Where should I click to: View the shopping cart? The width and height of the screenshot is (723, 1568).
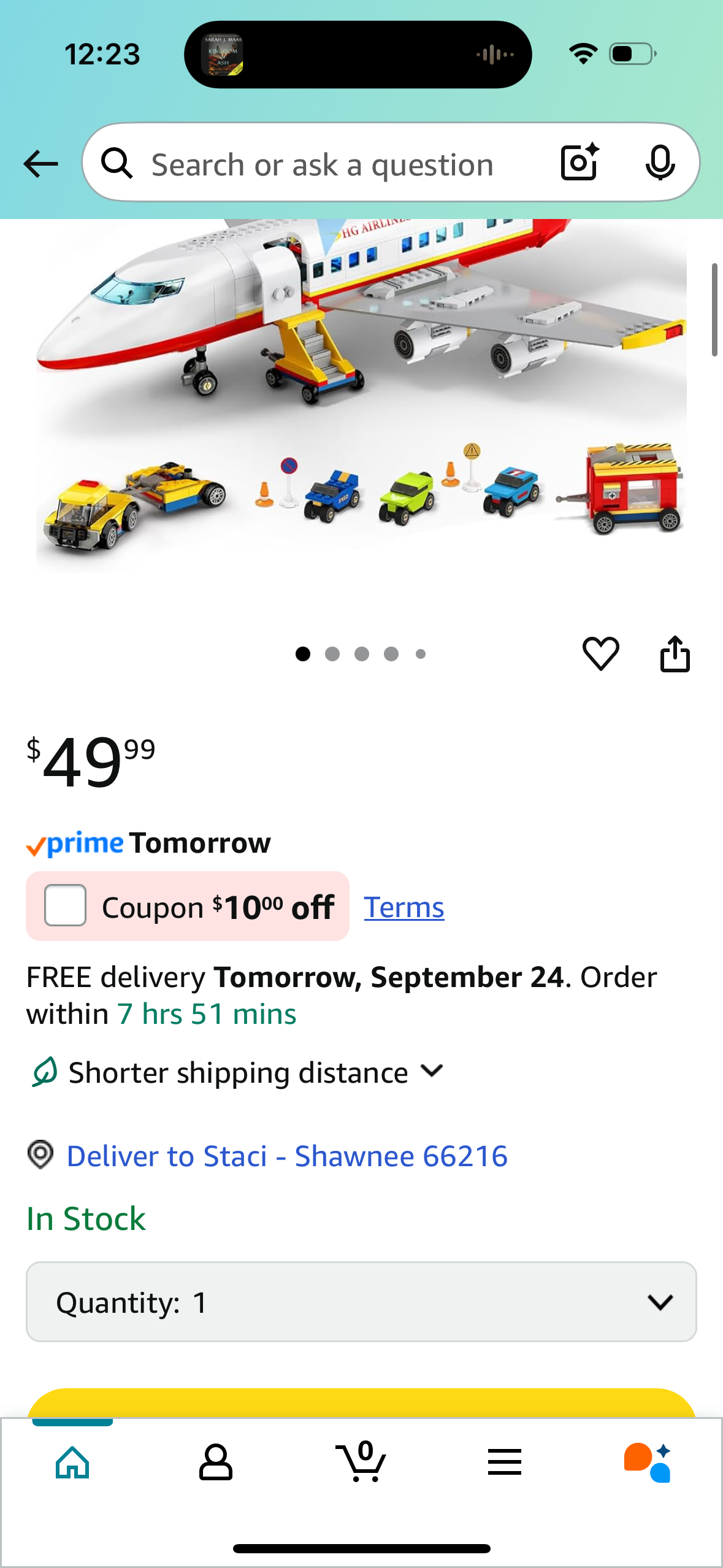coord(361,1462)
